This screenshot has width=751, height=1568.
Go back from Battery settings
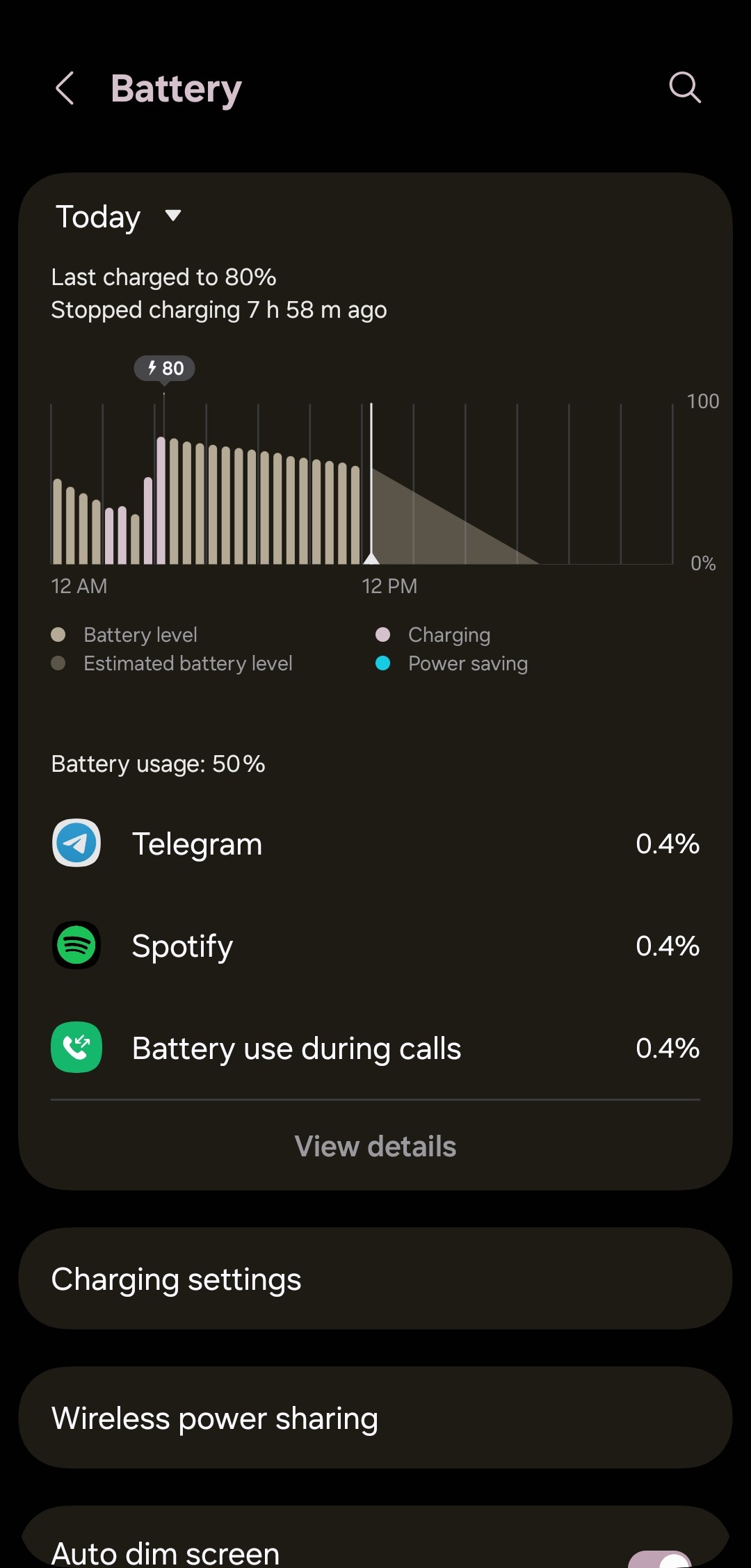pos(65,88)
